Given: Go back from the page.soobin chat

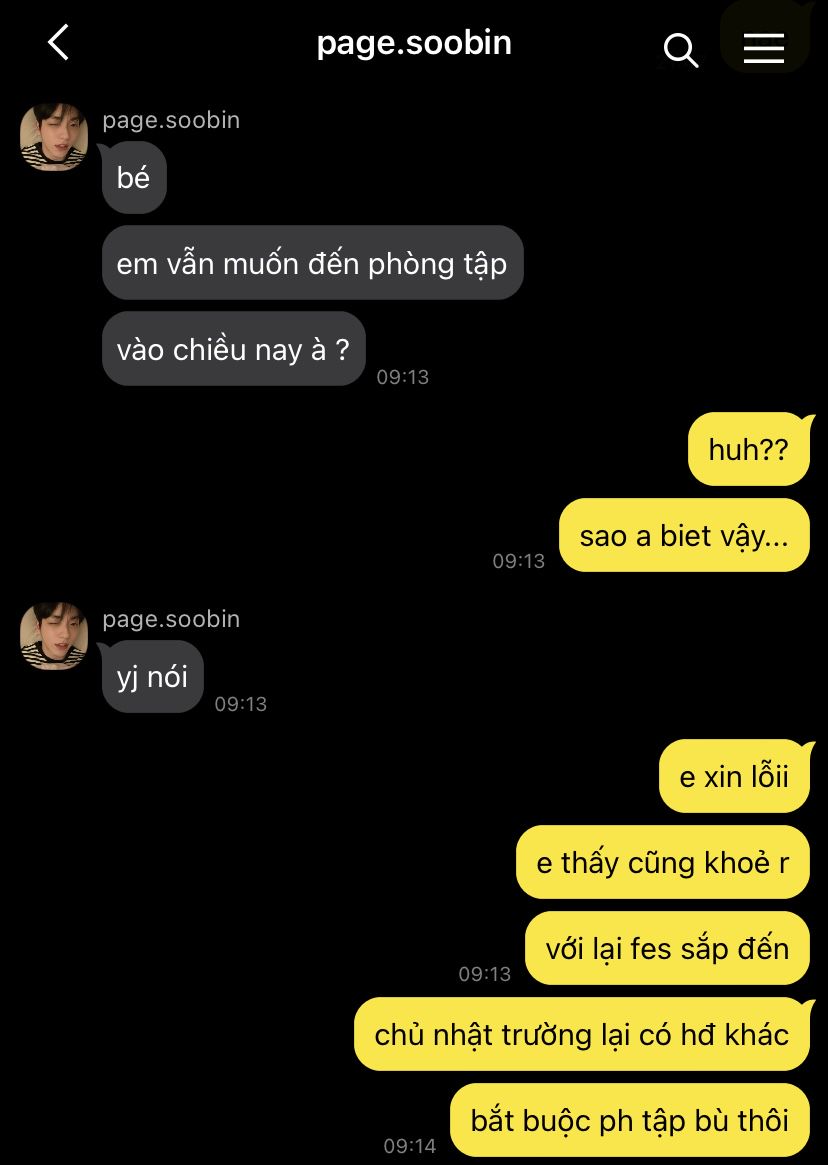Looking at the screenshot, I should (58, 43).
